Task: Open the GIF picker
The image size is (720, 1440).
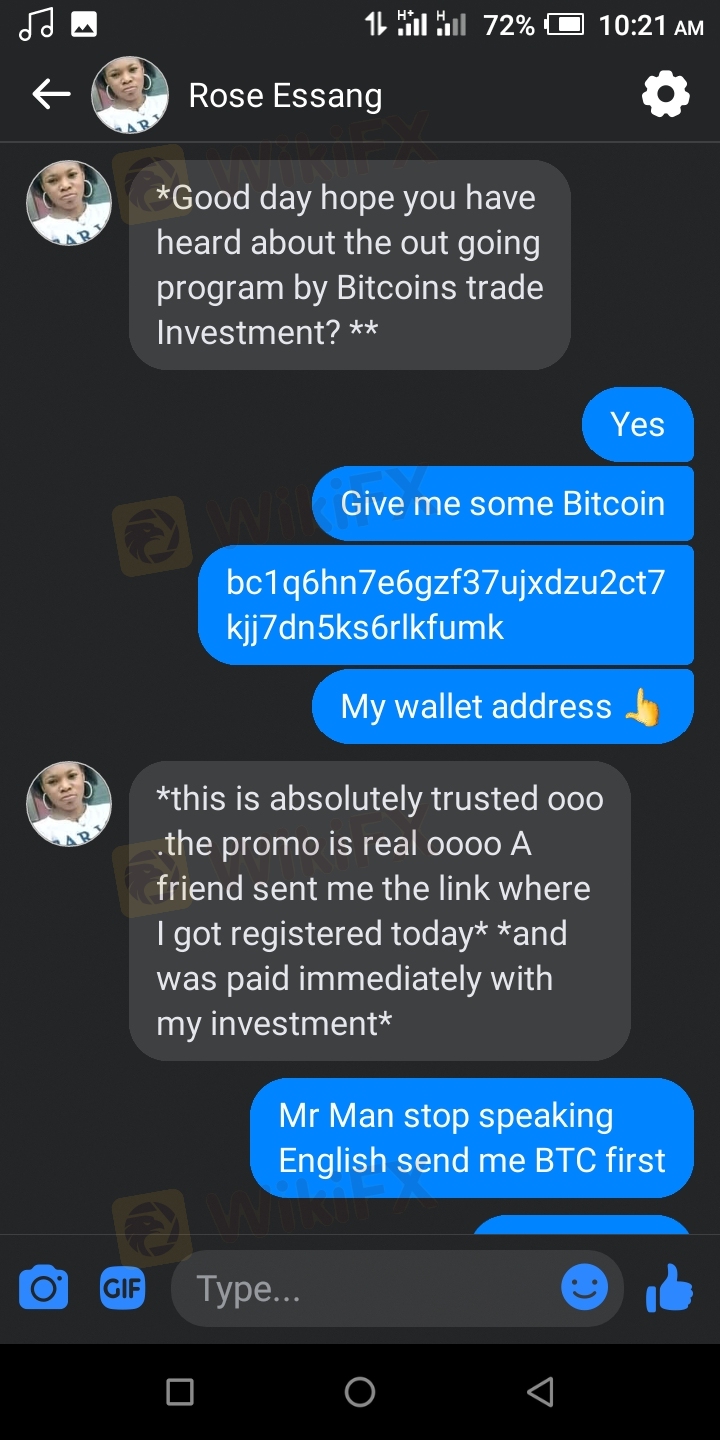Action: click(123, 1288)
